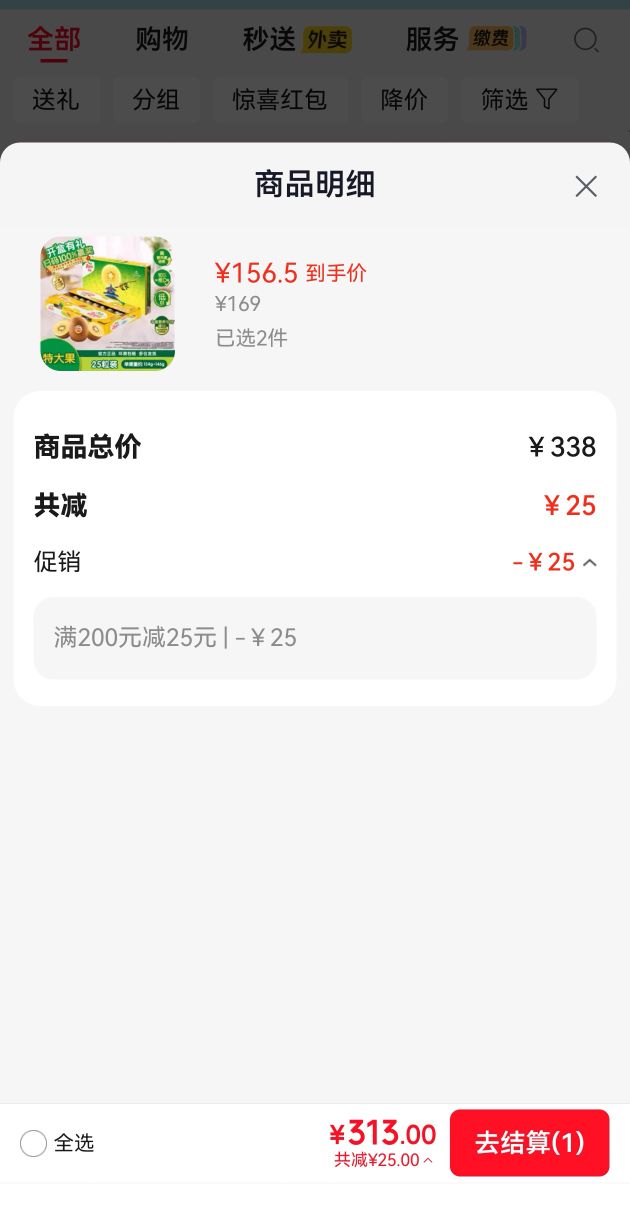
Task: Select the 全选 checkbox
Action: pos(34,1143)
